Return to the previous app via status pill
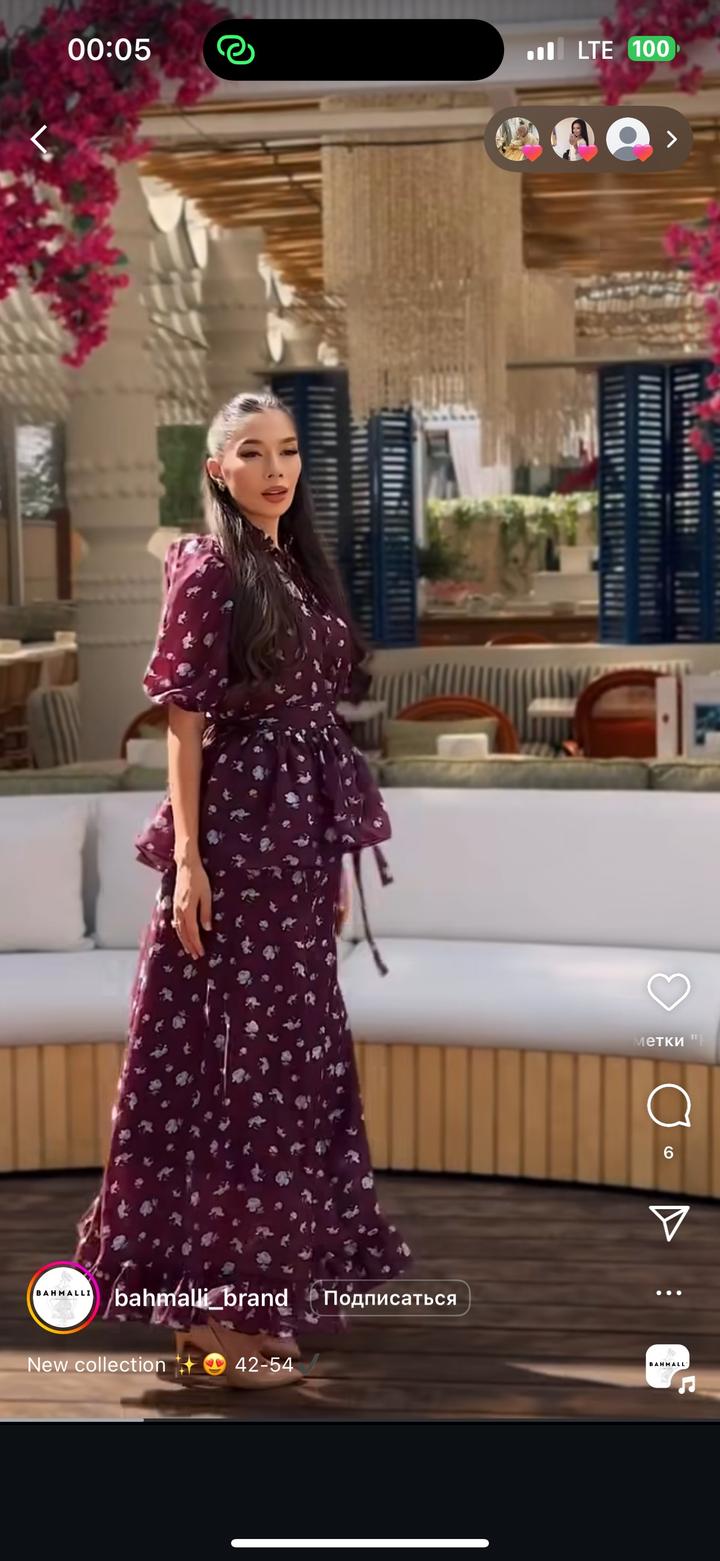720x1561 pixels. tap(237, 50)
